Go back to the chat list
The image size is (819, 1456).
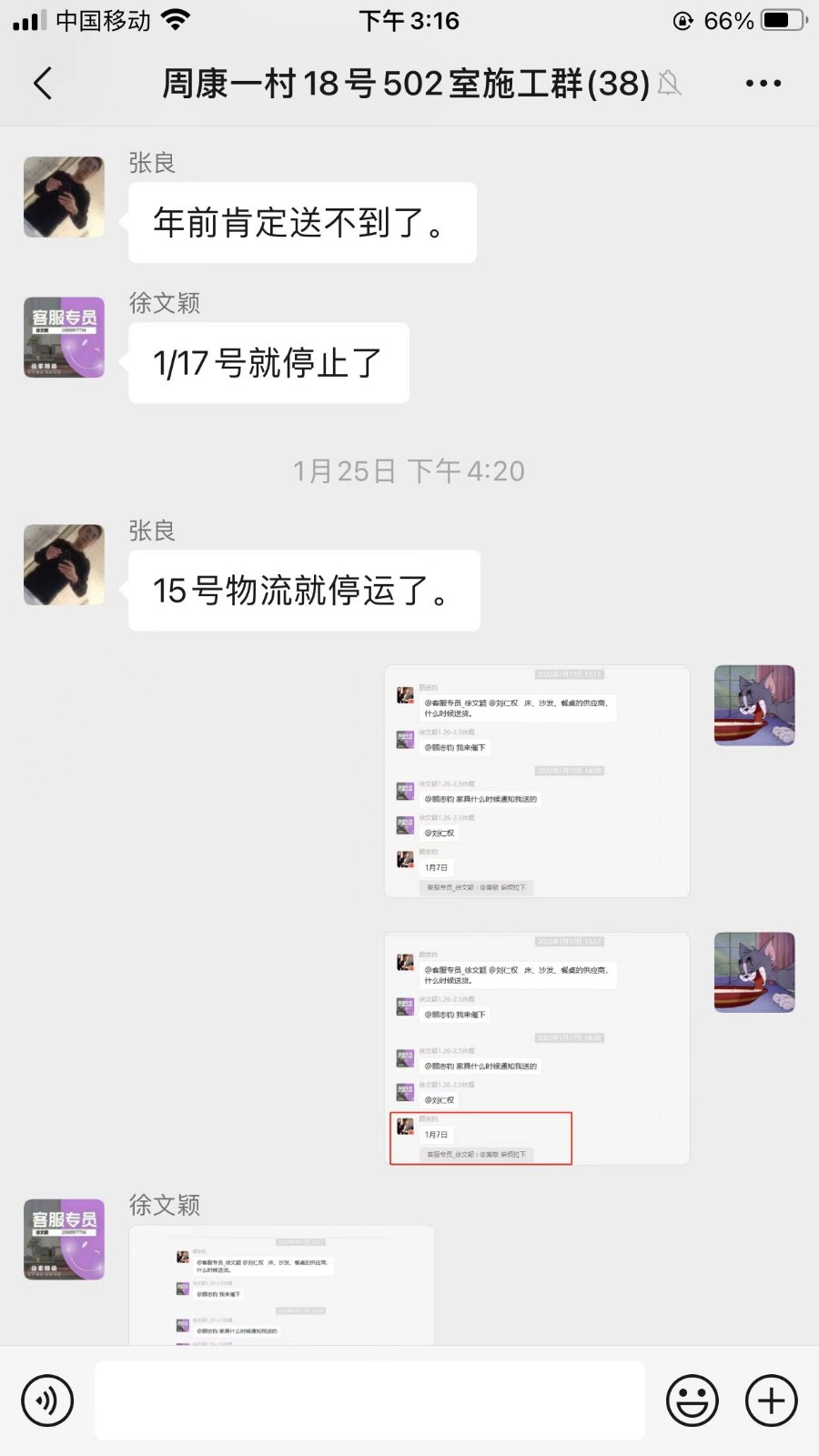43,83
